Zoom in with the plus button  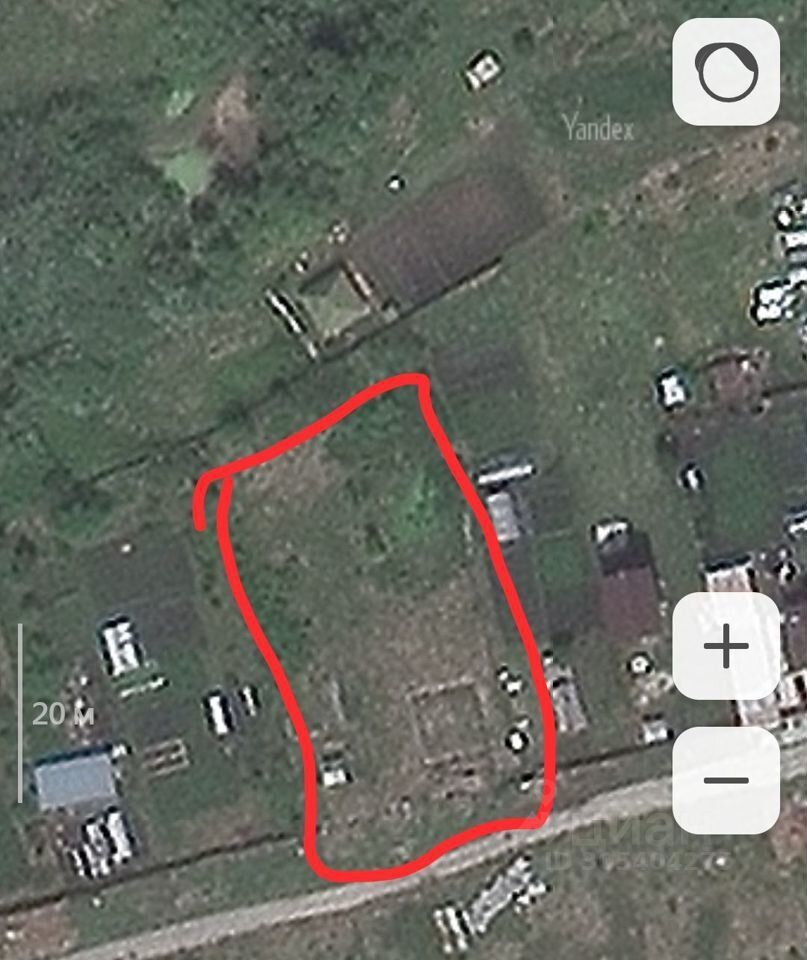tap(726, 647)
